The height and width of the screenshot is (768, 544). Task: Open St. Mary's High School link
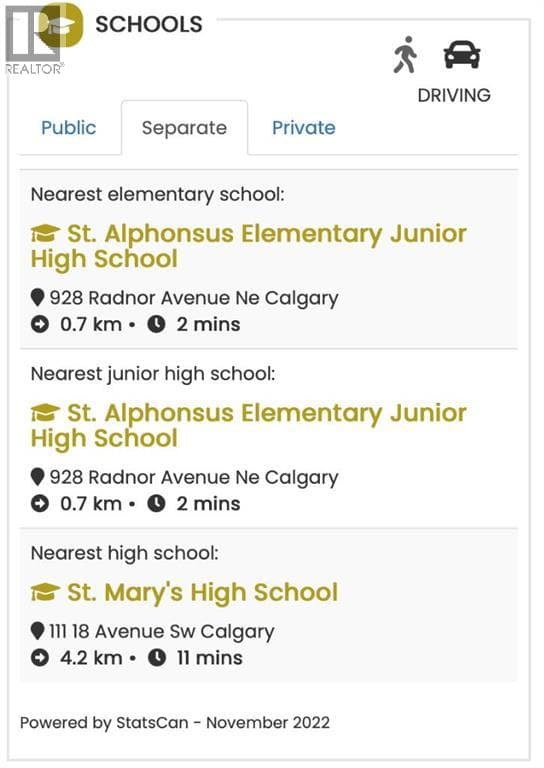tap(184, 593)
